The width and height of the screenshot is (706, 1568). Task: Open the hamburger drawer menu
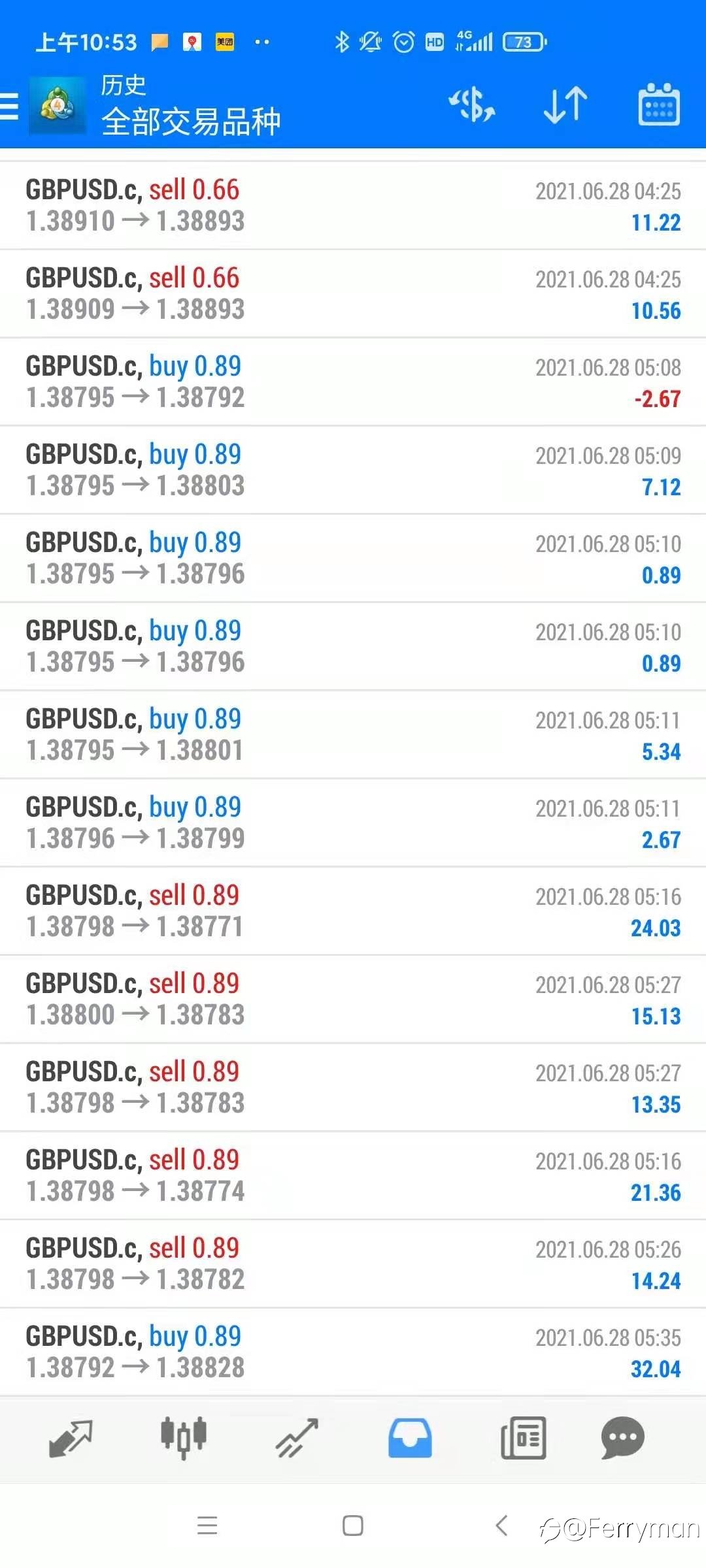[9, 106]
